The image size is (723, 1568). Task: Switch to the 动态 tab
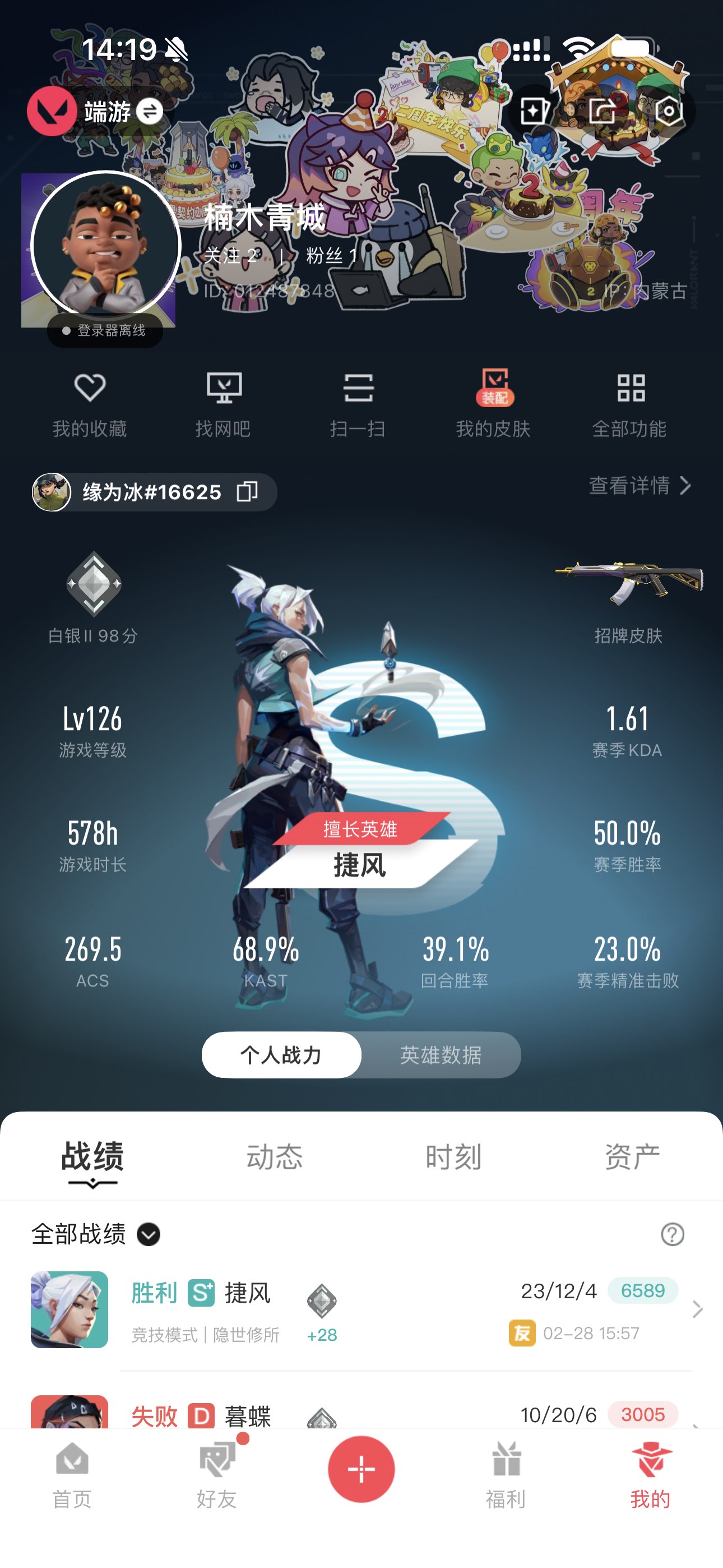click(x=275, y=1156)
